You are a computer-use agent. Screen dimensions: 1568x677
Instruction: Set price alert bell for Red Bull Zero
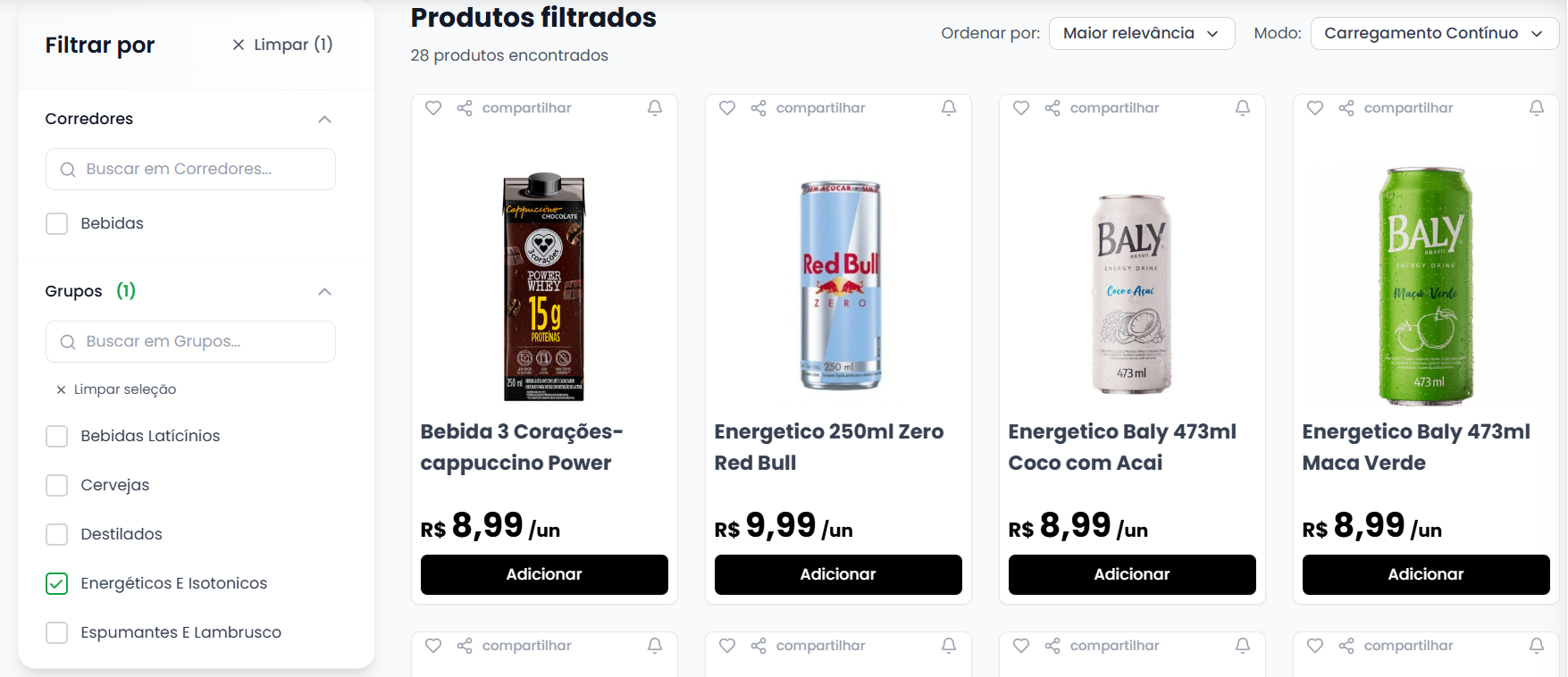pos(949,108)
